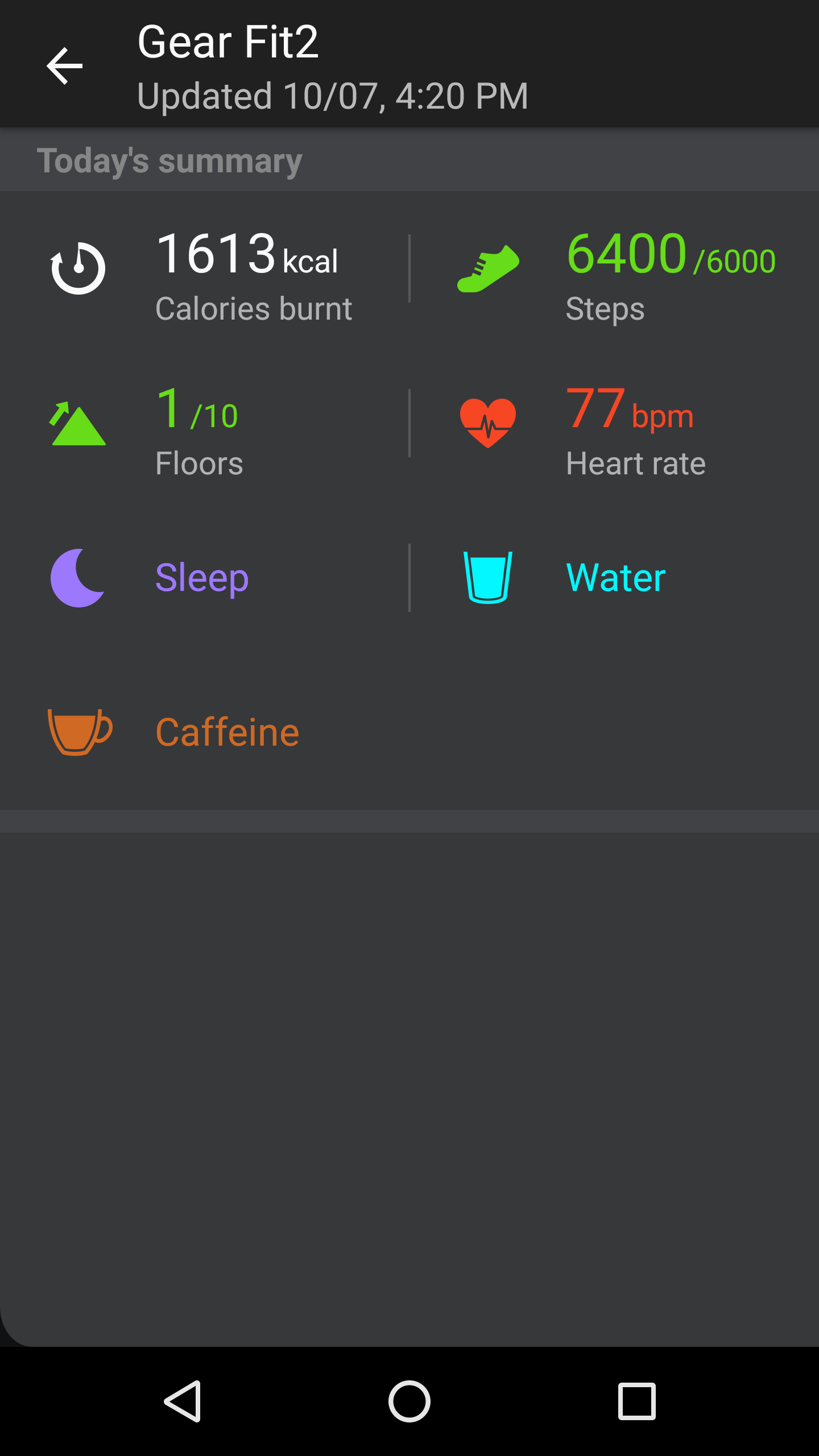Open the Caffeine tracker
This screenshot has height=1456, width=819.
(205, 733)
